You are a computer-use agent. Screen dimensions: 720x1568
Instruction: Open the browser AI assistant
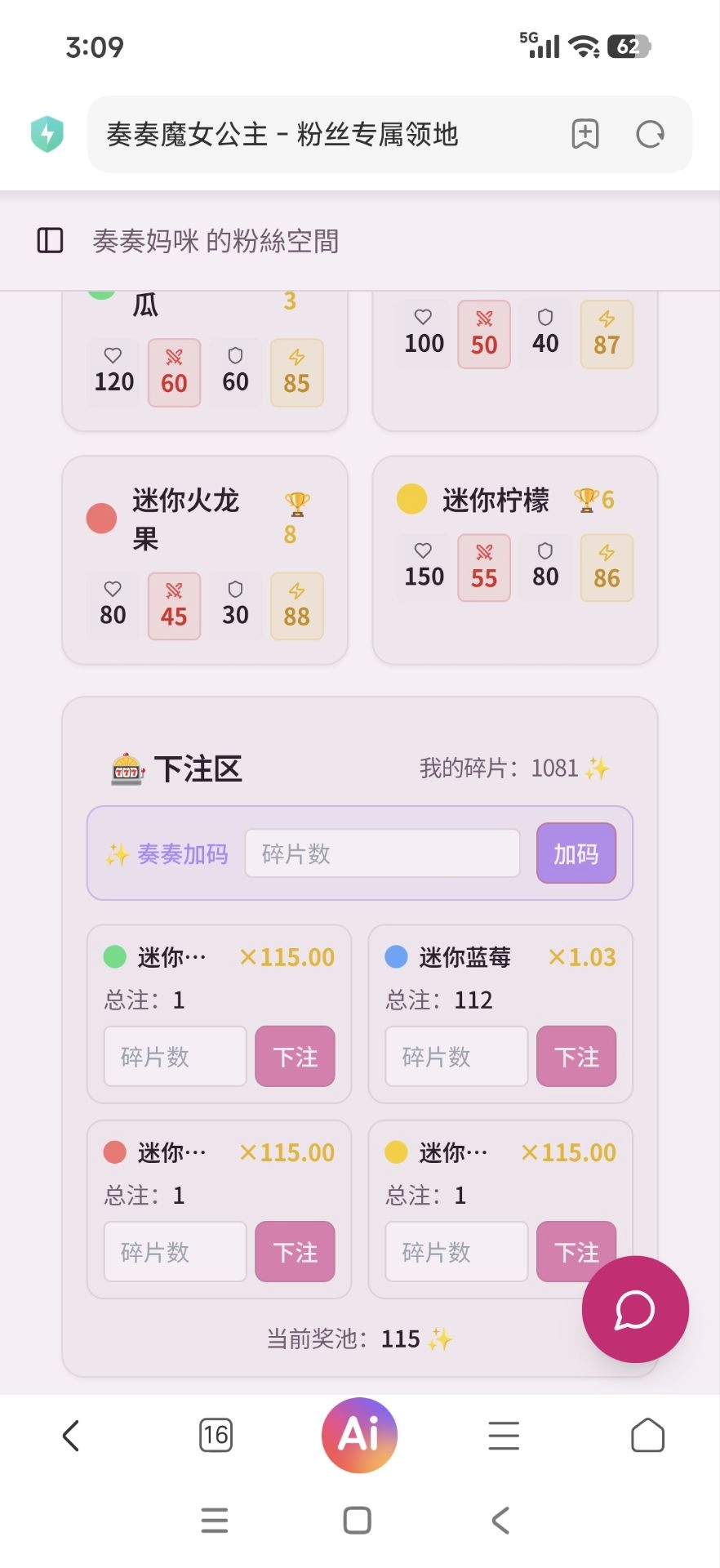coord(359,1435)
